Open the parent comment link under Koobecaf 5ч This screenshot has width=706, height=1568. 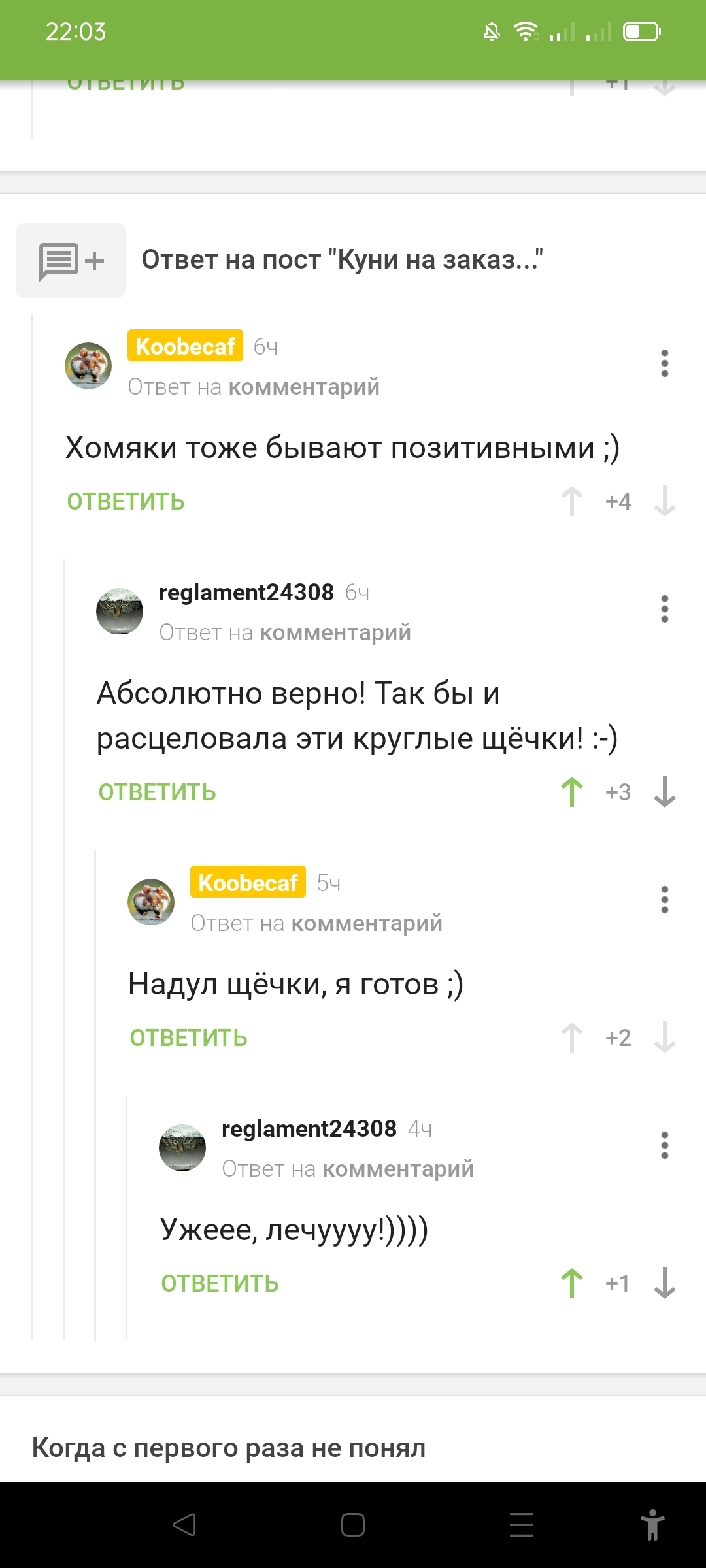(x=366, y=923)
